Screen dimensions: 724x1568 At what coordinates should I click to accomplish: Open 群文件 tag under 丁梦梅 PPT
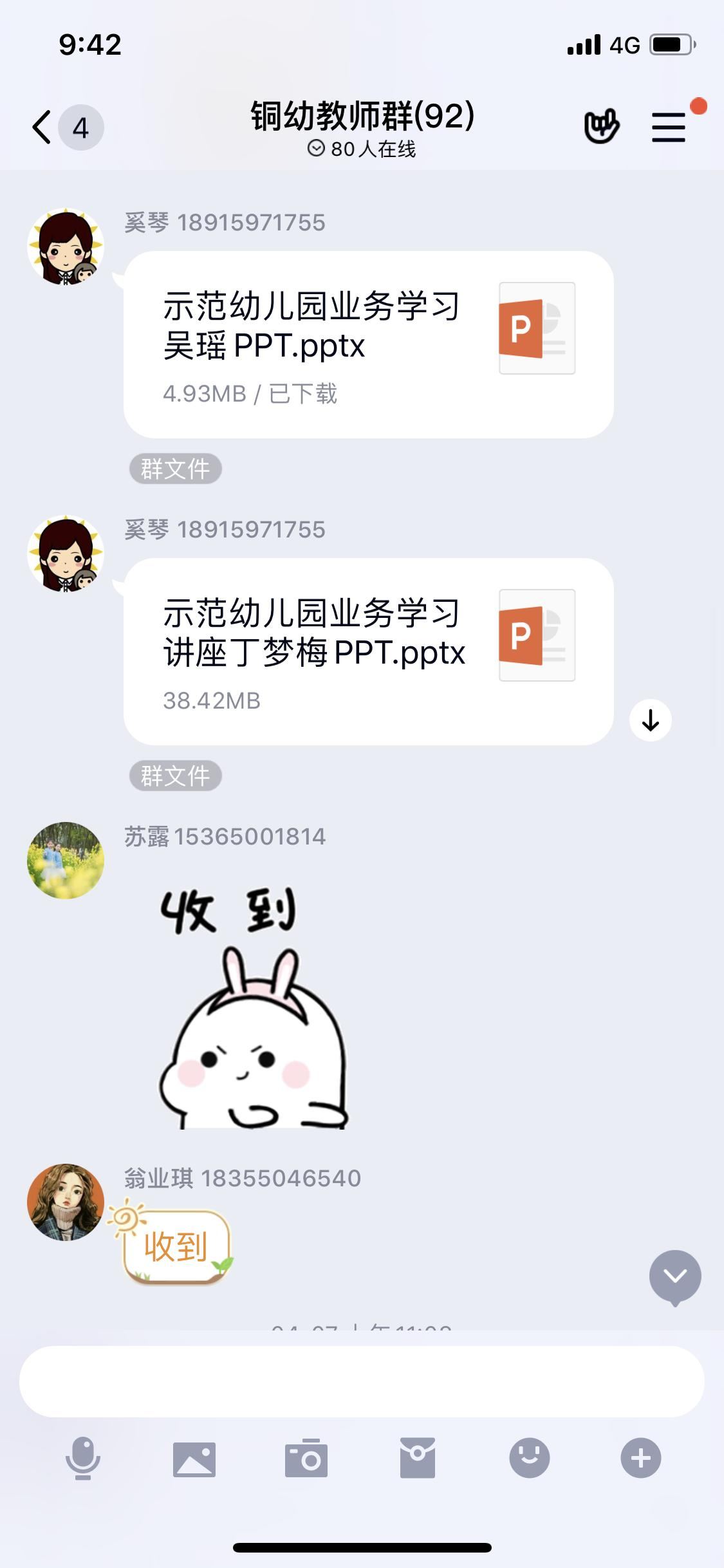pyautogui.click(x=175, y=776)
